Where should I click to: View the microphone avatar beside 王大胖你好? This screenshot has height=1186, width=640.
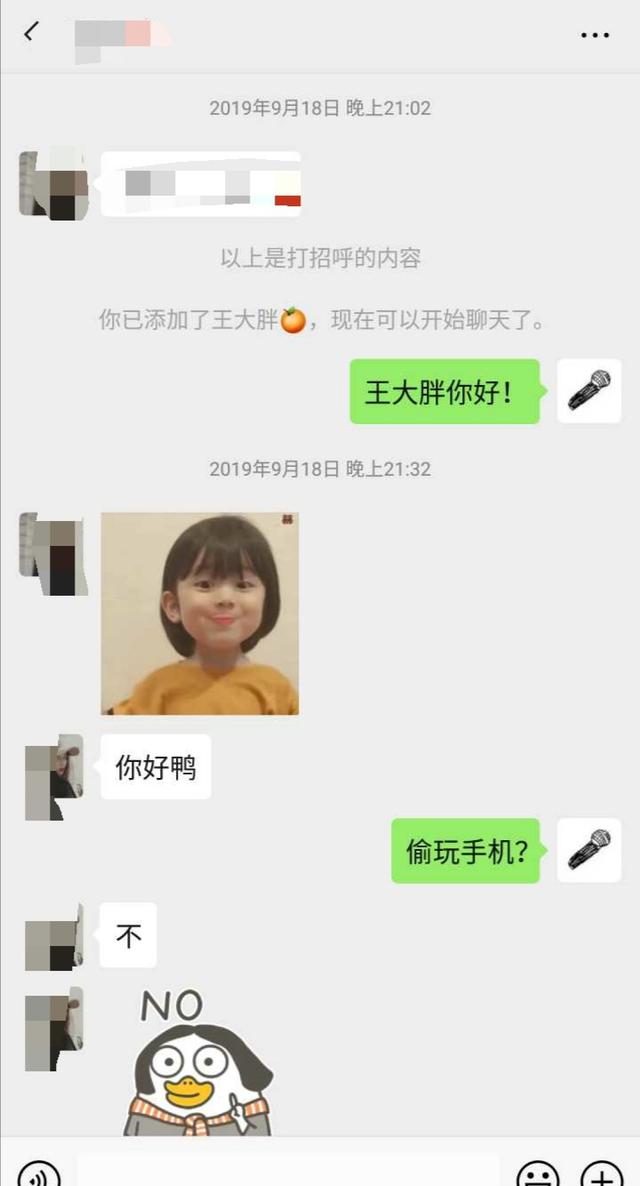pyautogui.click(x=589, y=391)
